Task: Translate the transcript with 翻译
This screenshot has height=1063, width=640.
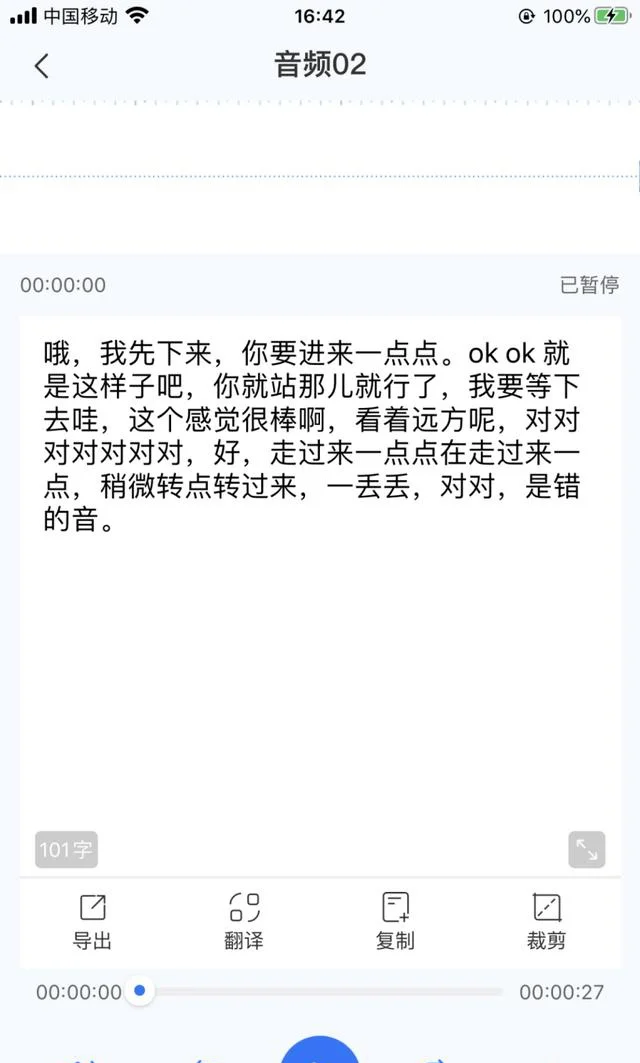Action: click(x=243, y=922)
